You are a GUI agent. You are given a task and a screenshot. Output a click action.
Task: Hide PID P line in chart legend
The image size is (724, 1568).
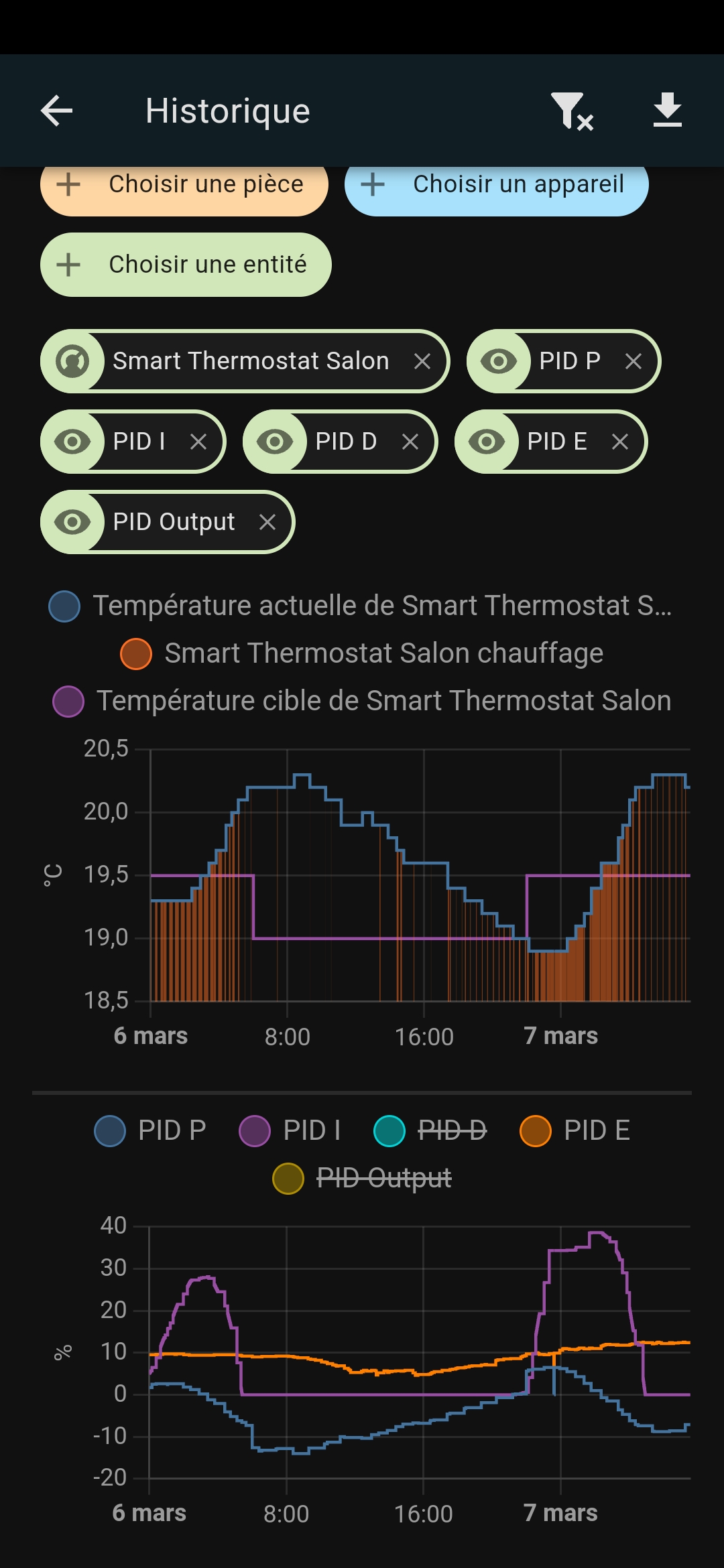151,1130
